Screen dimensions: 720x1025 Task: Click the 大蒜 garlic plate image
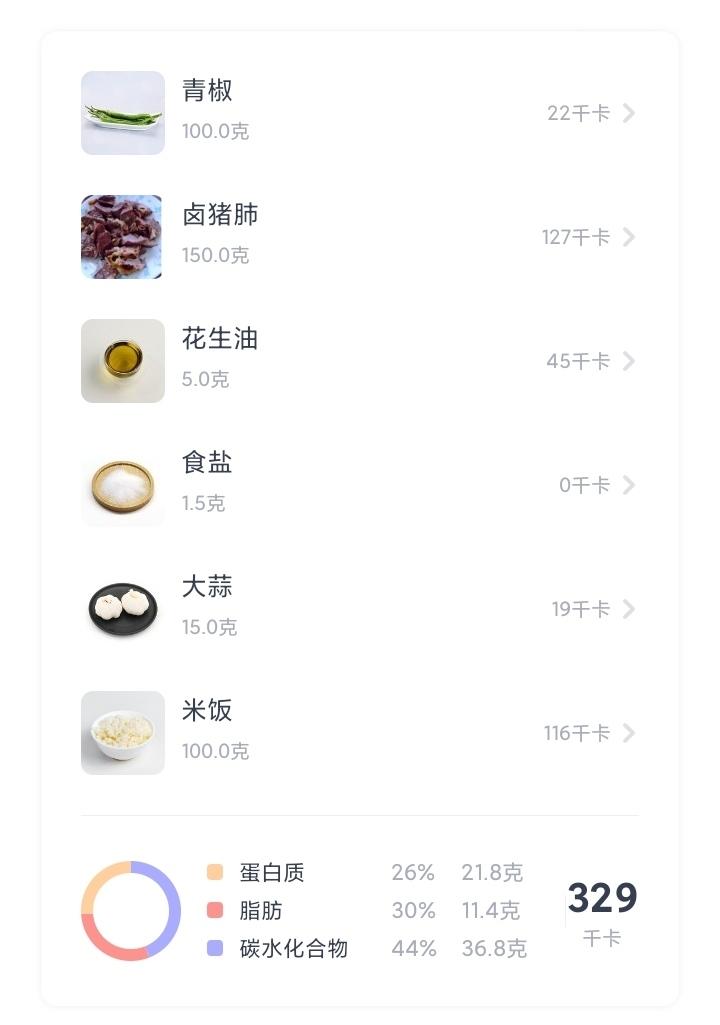click(122, 609)
